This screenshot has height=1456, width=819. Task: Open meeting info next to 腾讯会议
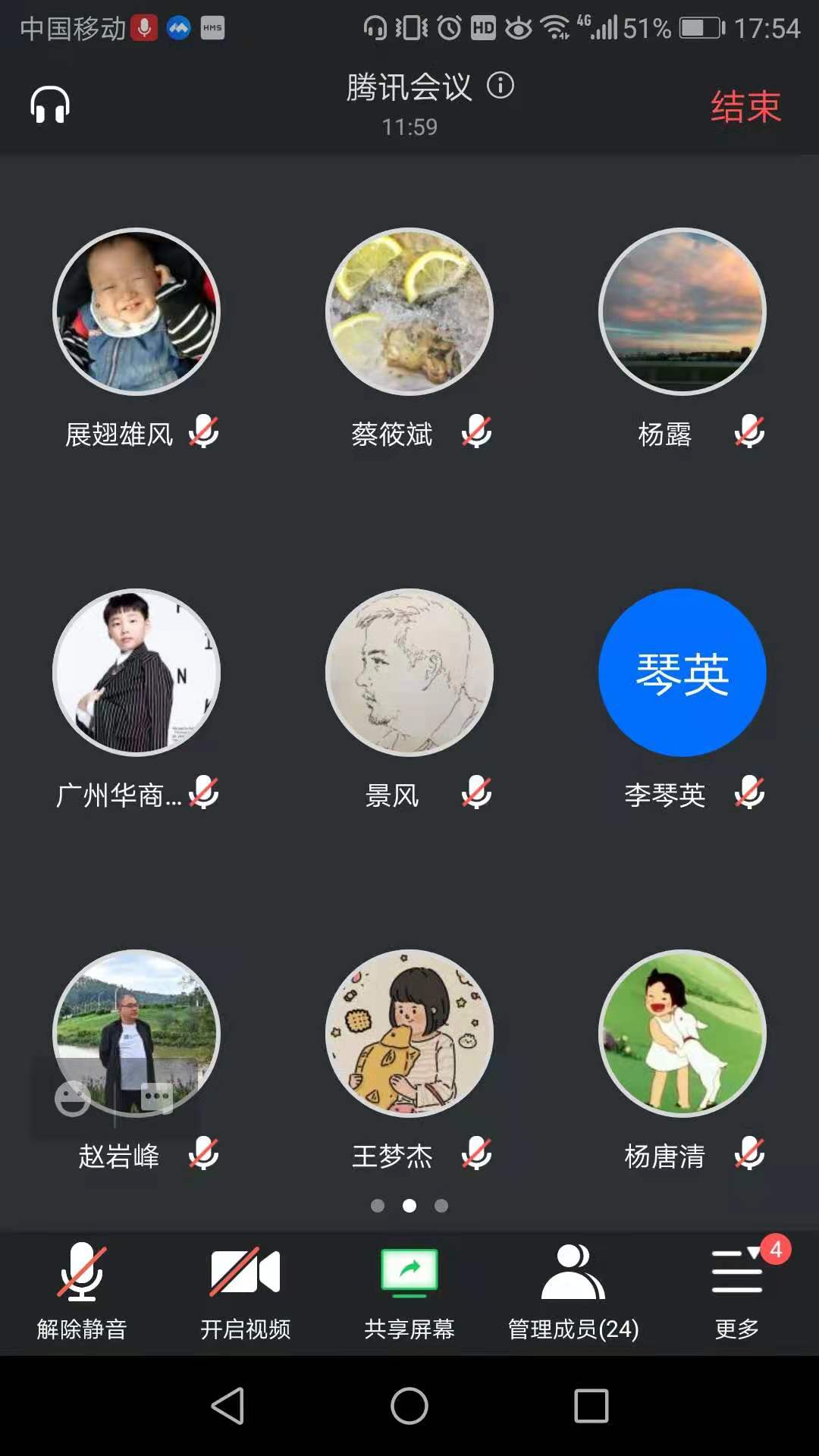(500, 85)
